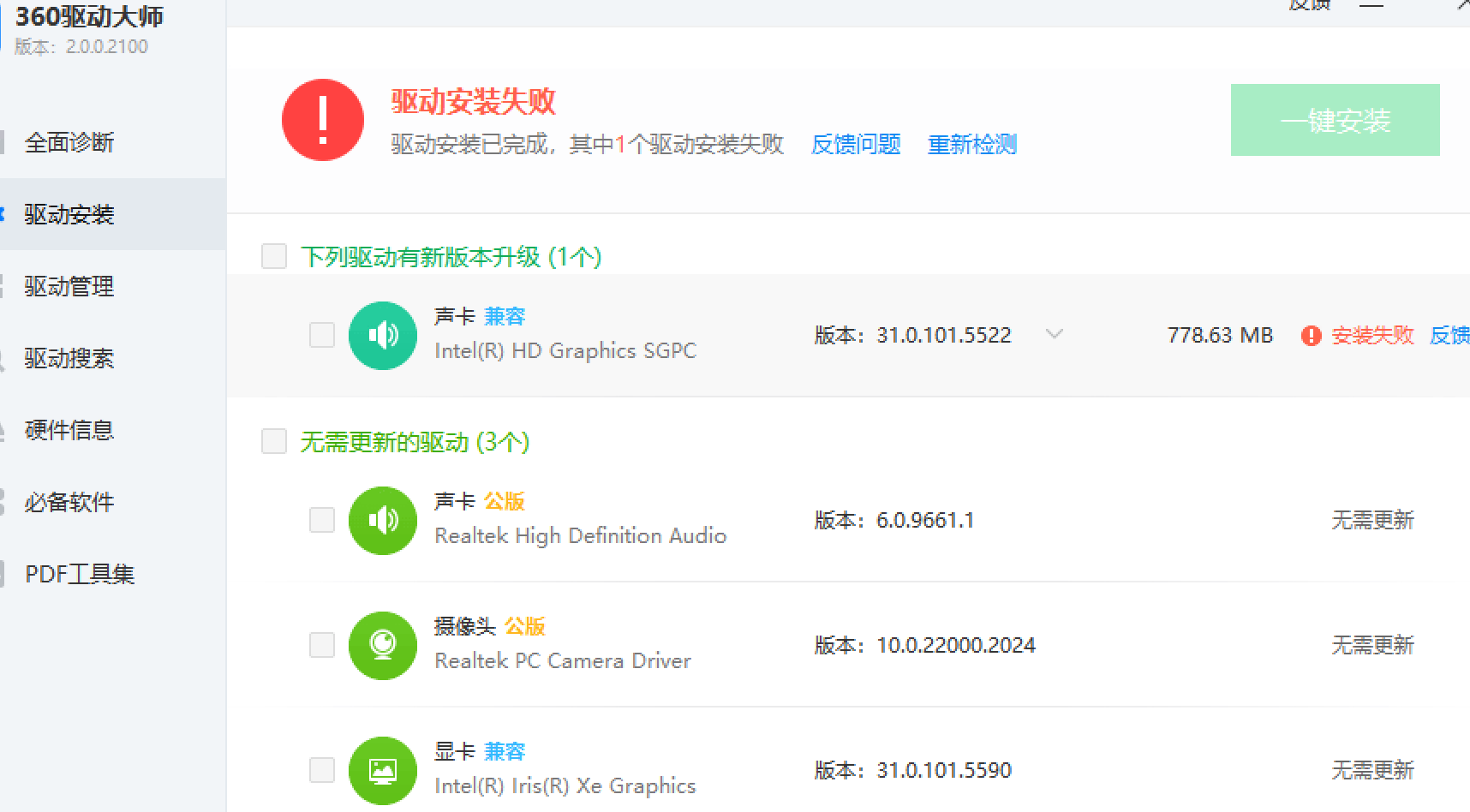Open 全面诊断 in the sidebar

pyautogui.click(x=69, y=142)
